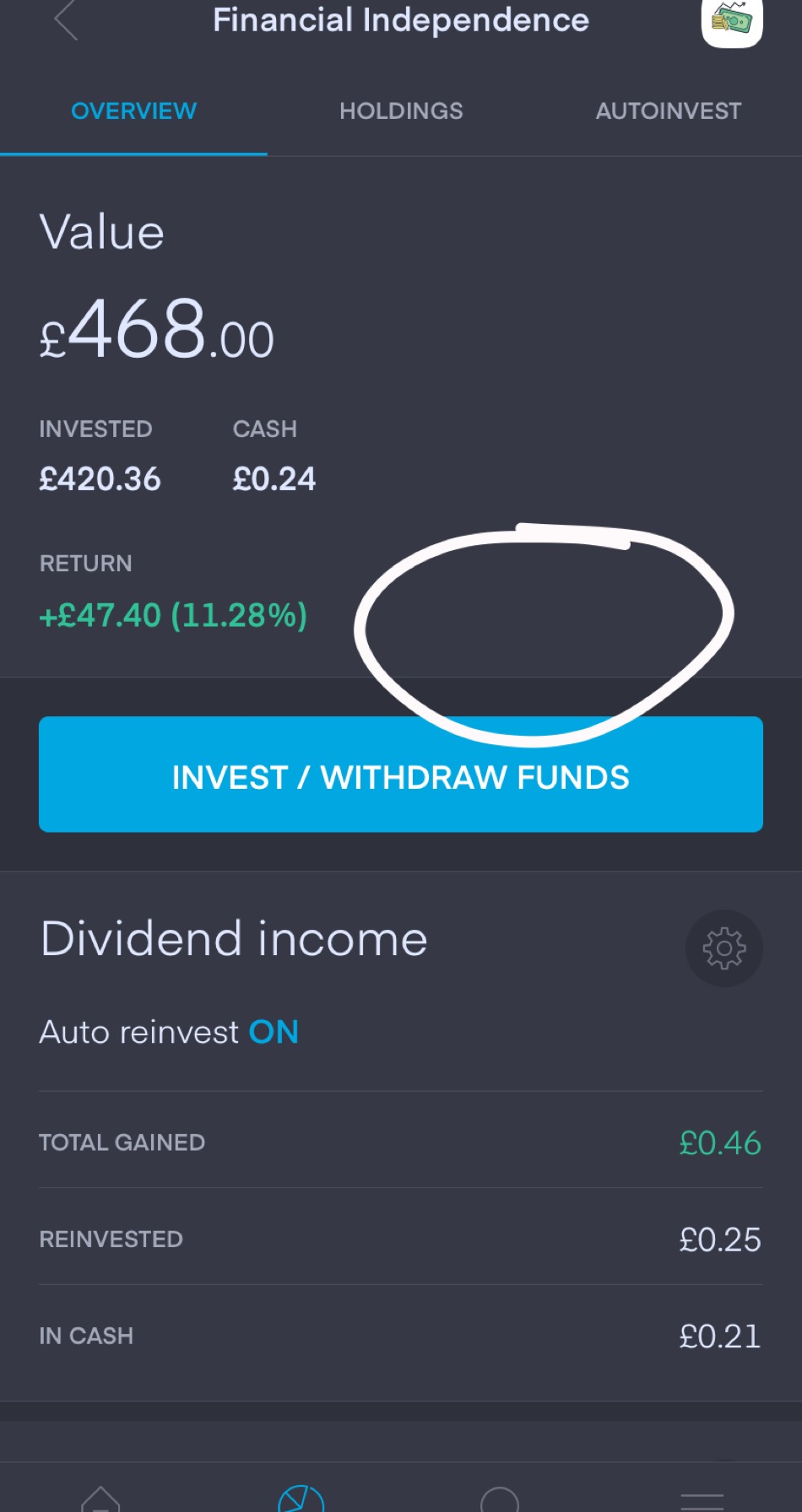Select the pies tab in bottom bar
The image size is (802, 1512).
click(x=301, y=1498)
